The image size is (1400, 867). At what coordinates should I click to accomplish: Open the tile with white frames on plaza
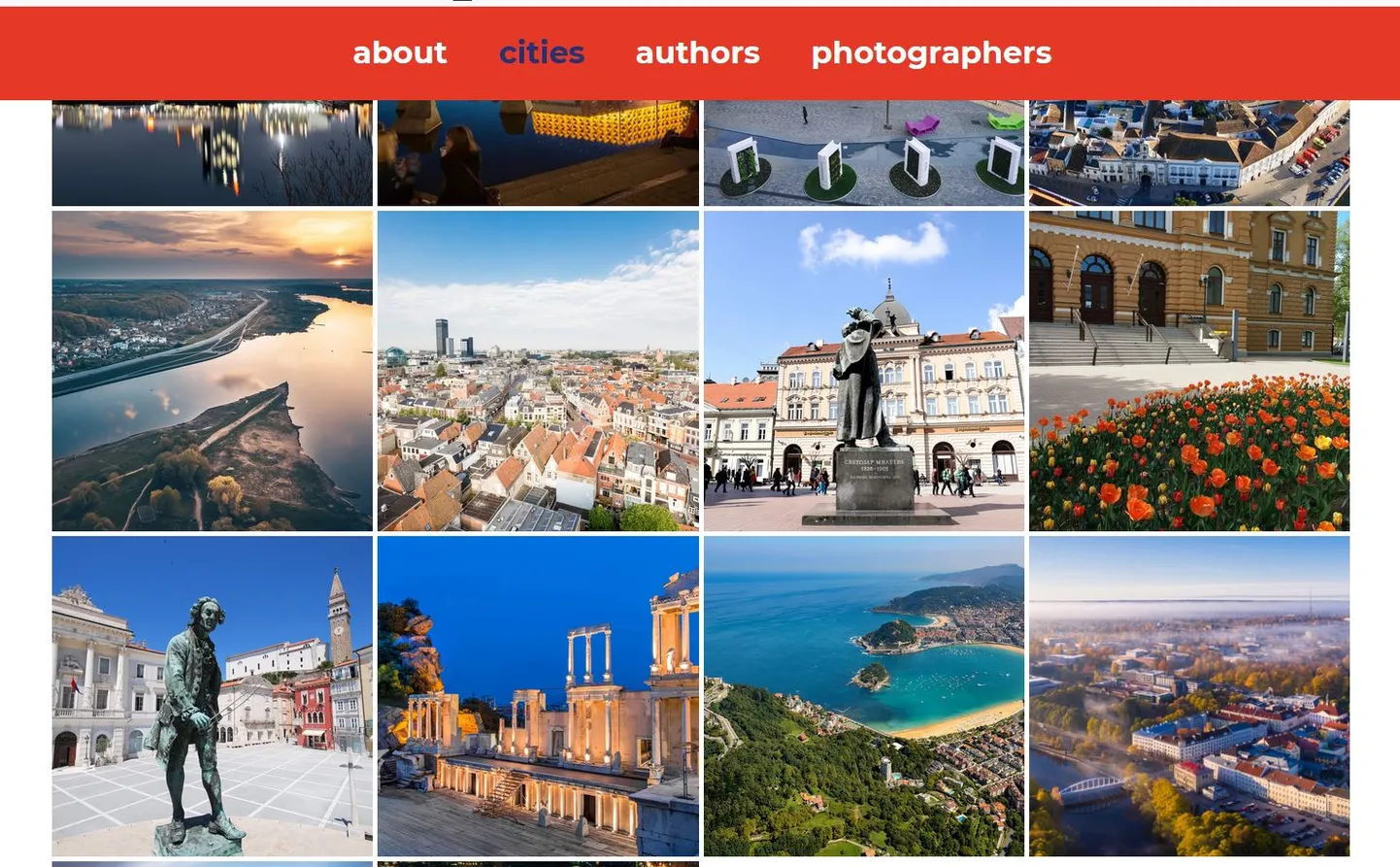pyautogui.click(x=863, y=153)
